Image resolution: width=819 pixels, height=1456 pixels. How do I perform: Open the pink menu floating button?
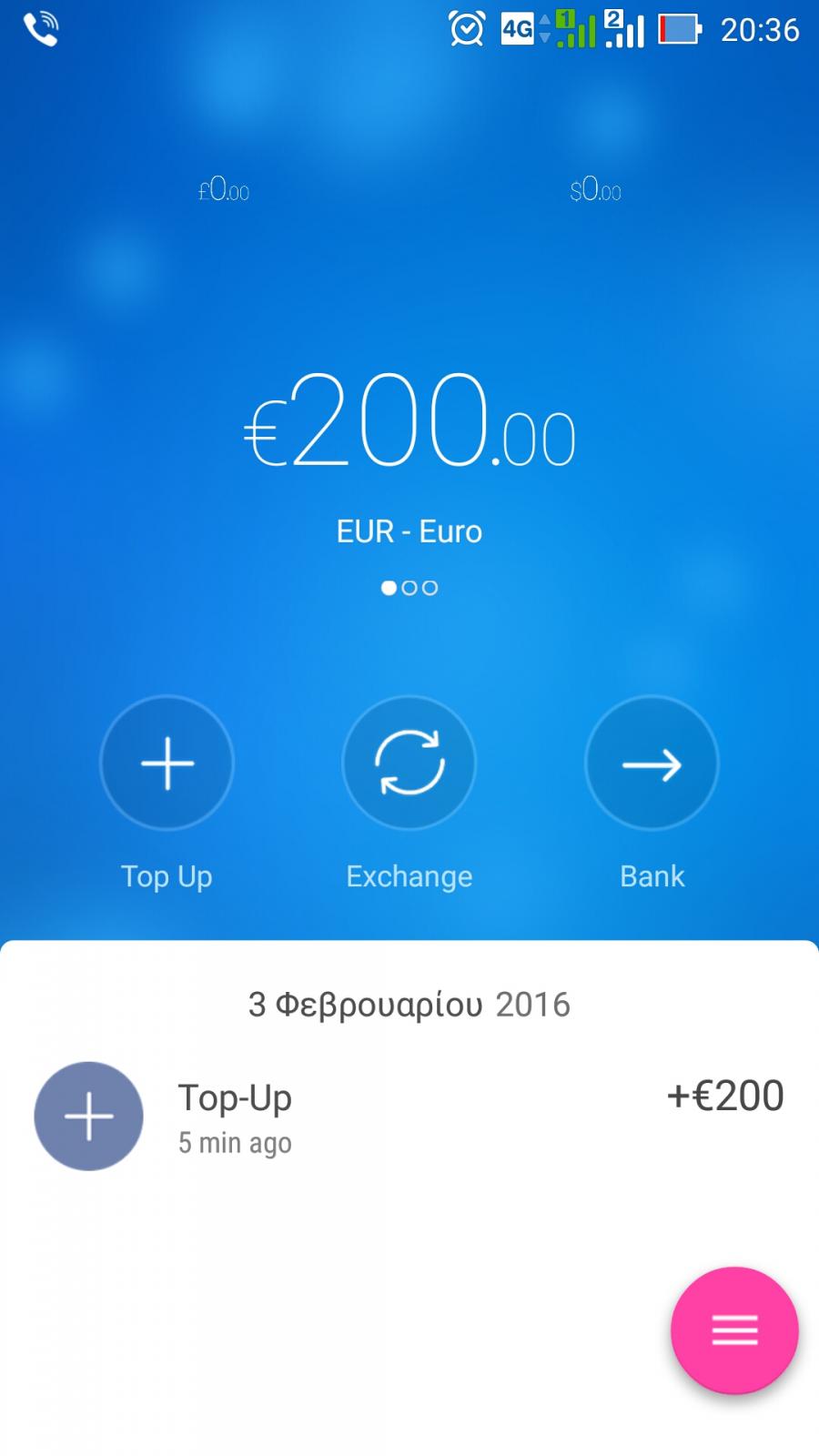click(734, 1330)
